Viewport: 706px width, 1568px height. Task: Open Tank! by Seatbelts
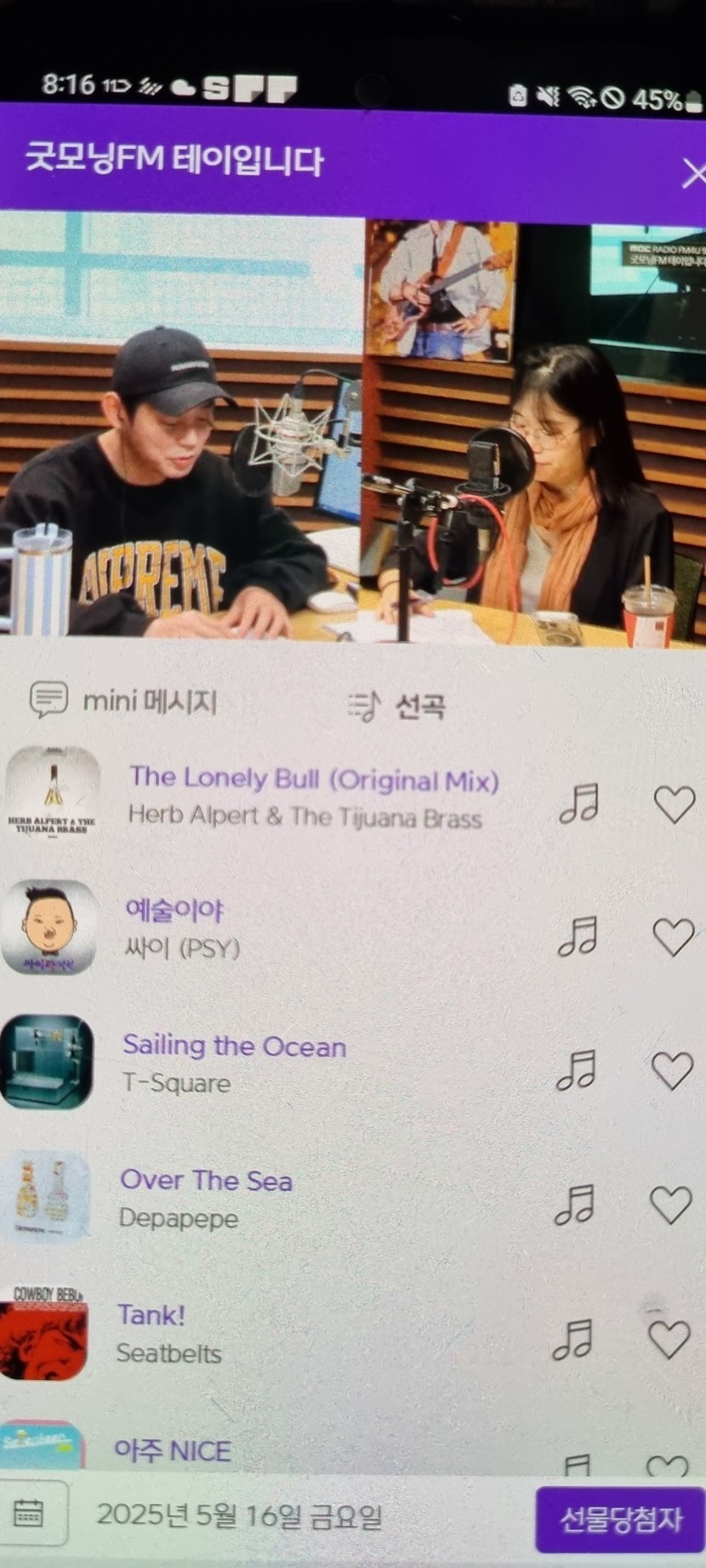tap(151, 1315)
